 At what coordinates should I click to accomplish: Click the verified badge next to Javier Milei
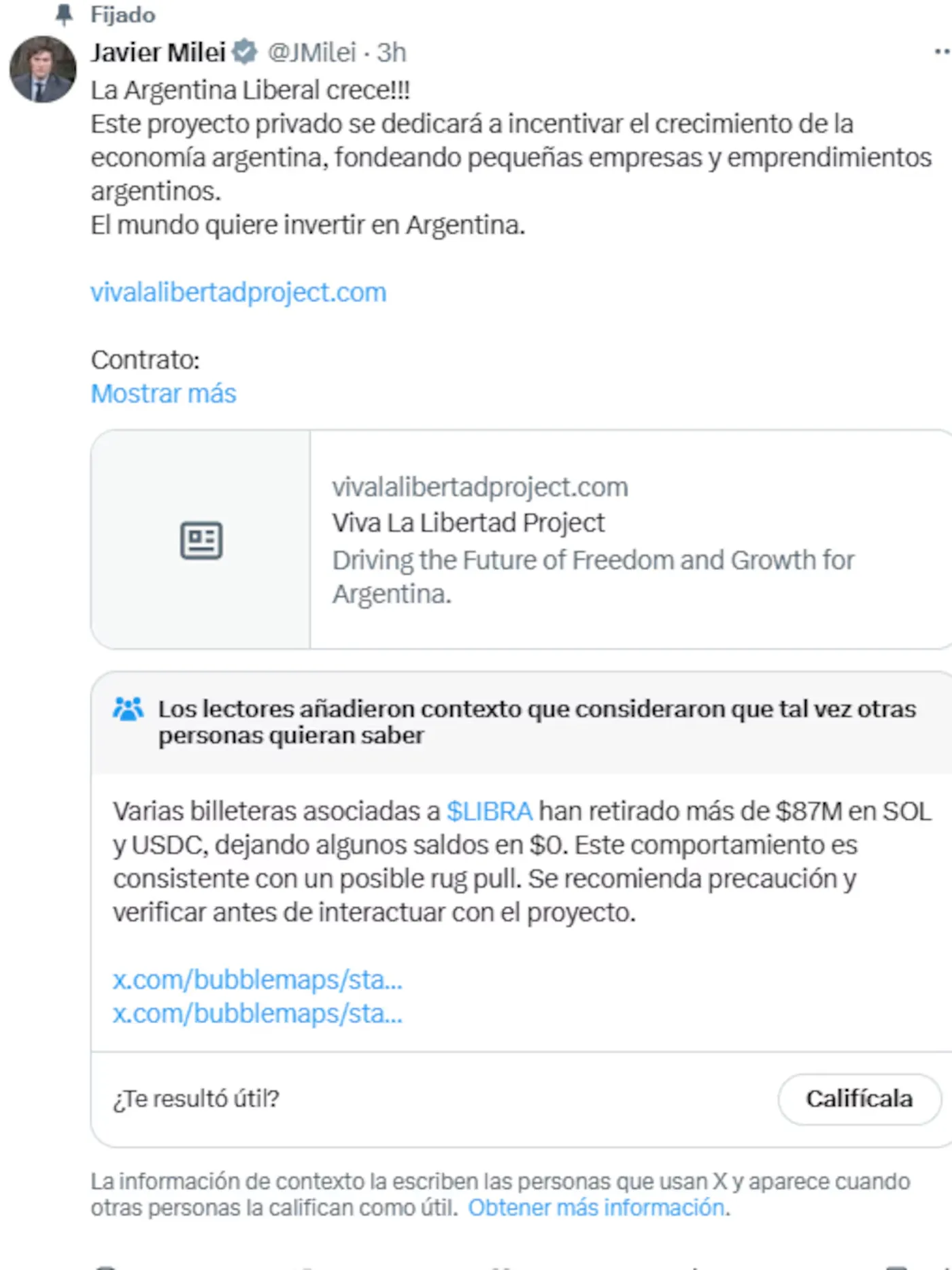point(245,52)
